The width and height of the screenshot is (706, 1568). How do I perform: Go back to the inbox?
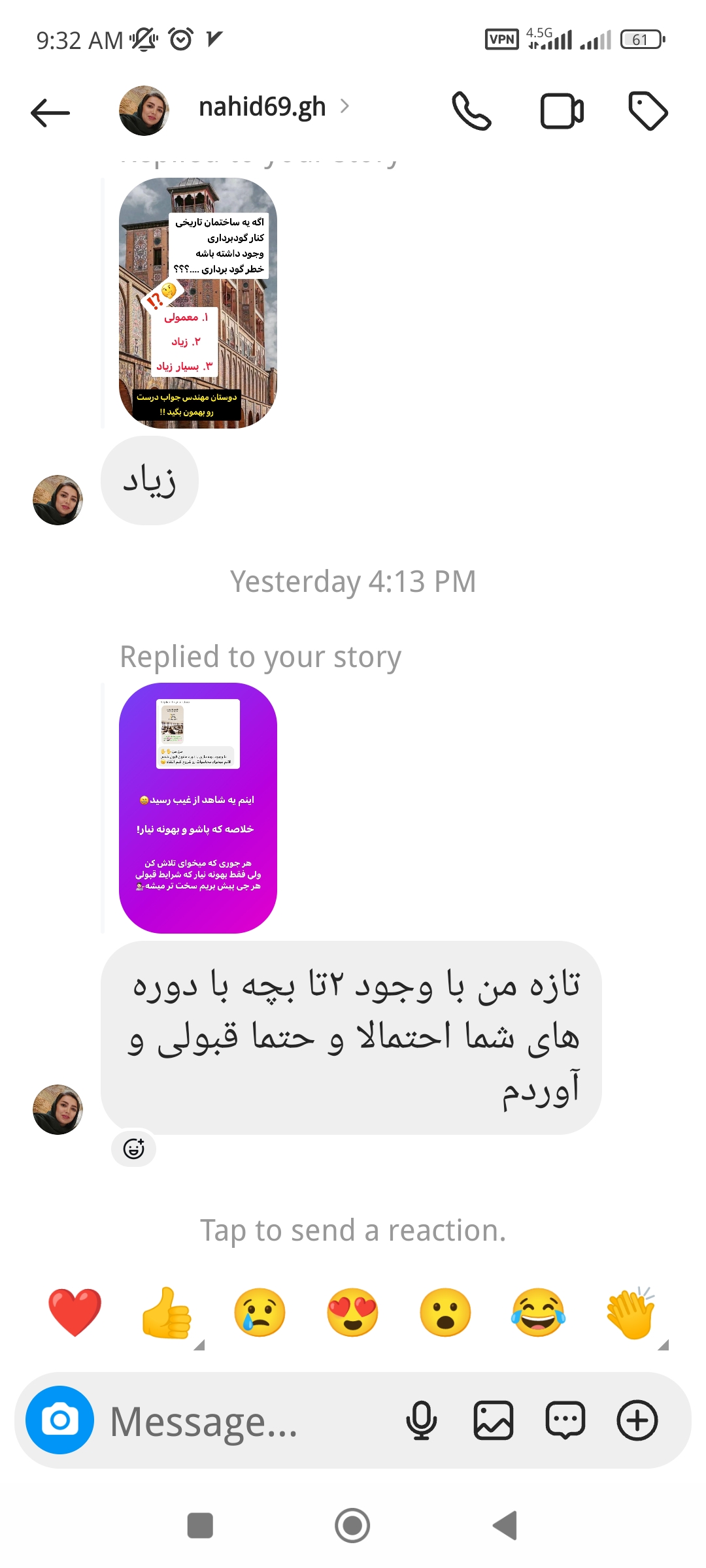click(50, 112)
